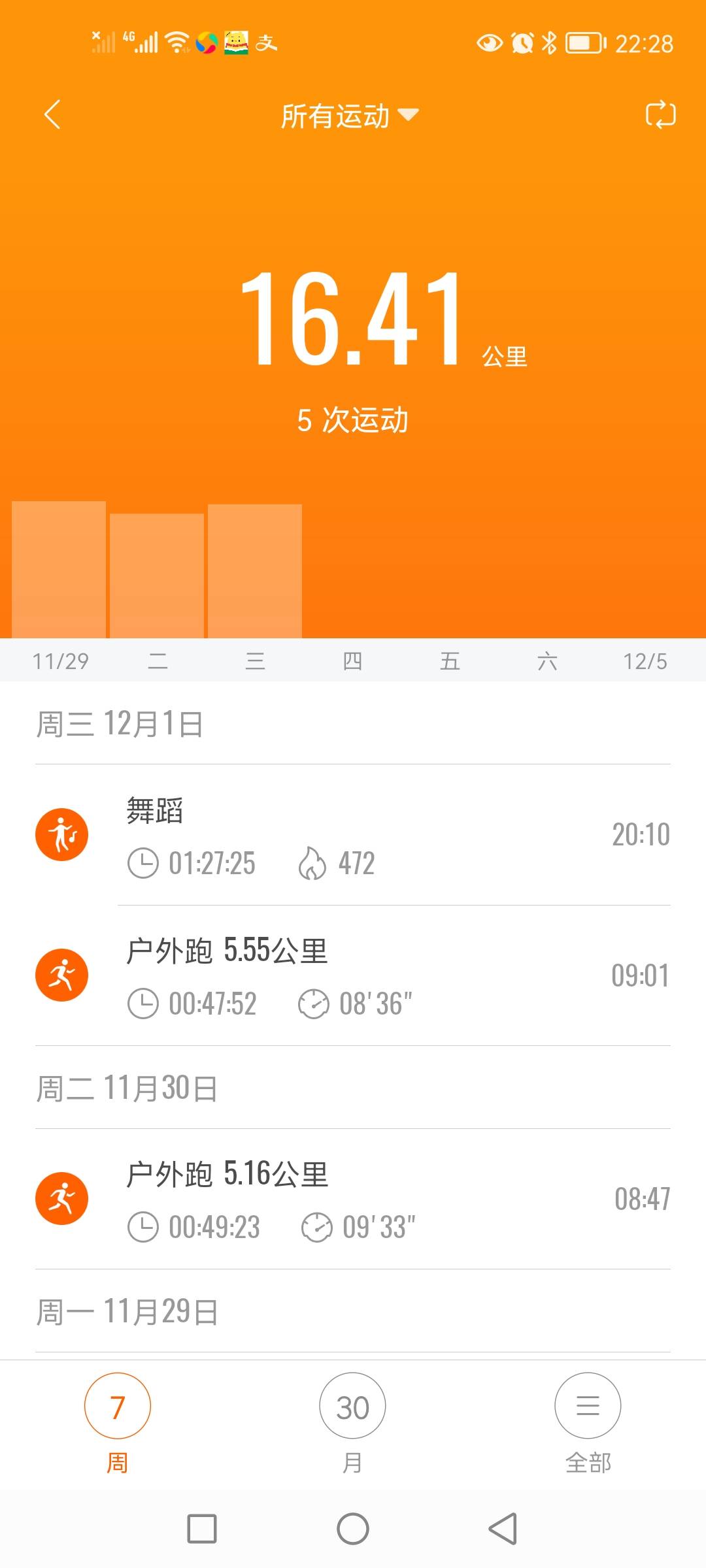Open the 所有运动 sport type dropdown
The width and height of the screenshot is (706, 1568).
click(x=350, y=116)
